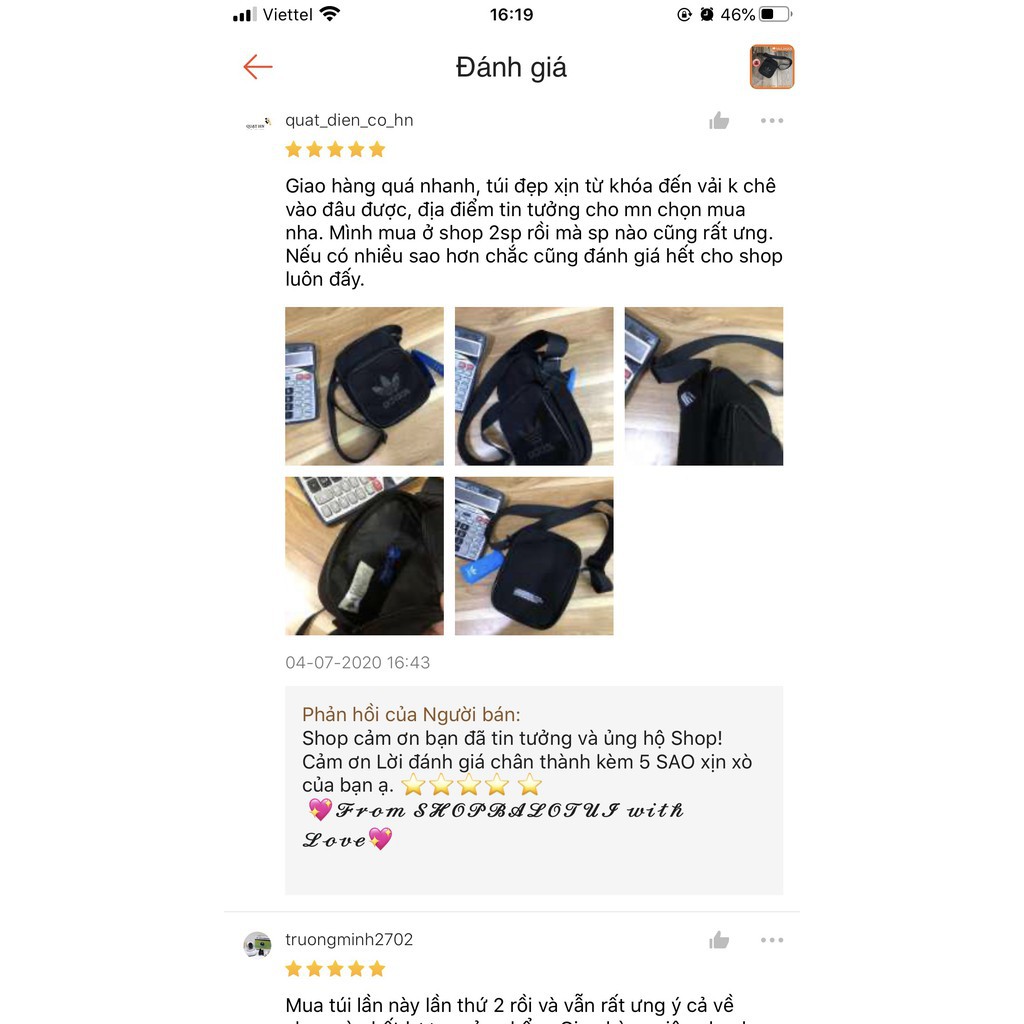The height and width of the screenshot is (1024, 1024).
Task: Like the review by truongminh2702
Action: (x=719, y=940)
